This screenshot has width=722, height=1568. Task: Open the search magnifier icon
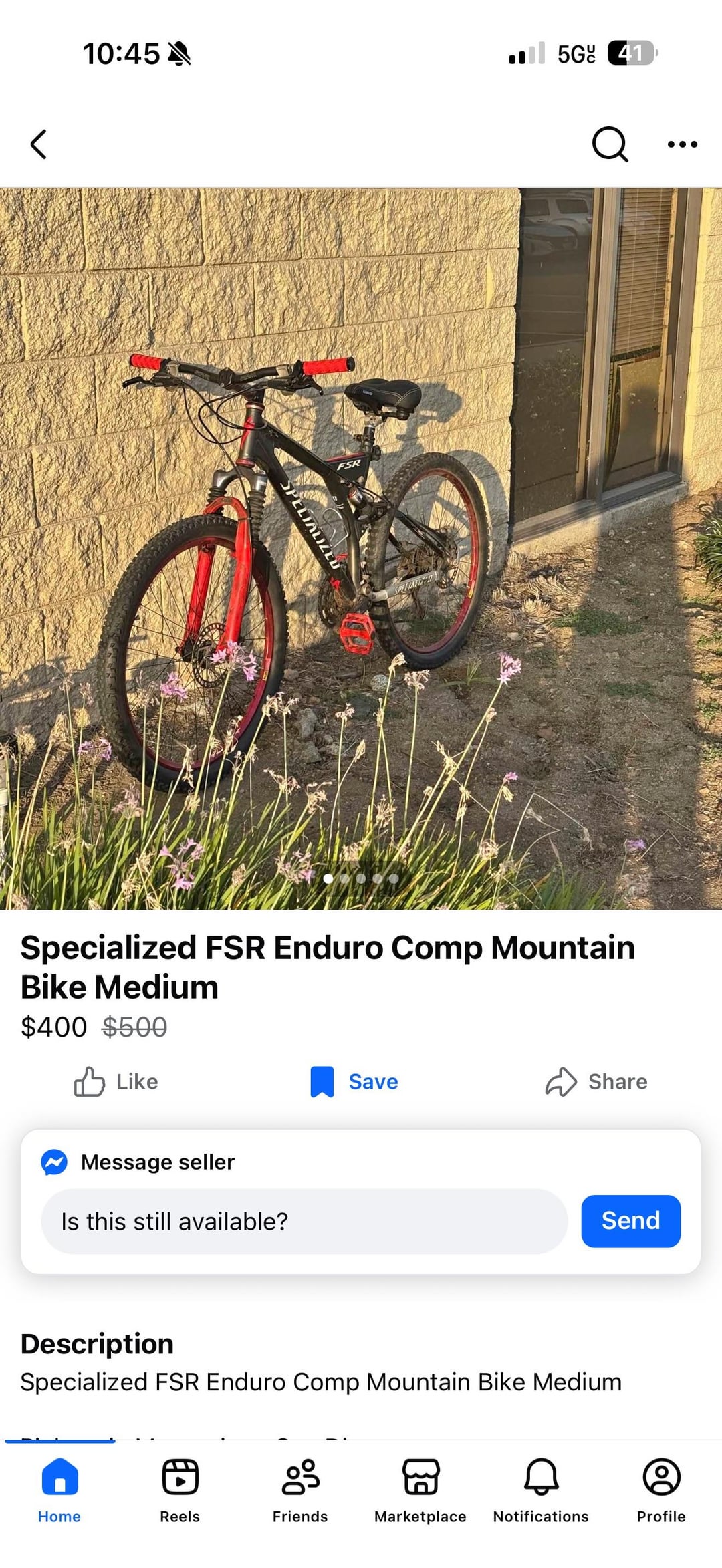click(x=610, y=144)
